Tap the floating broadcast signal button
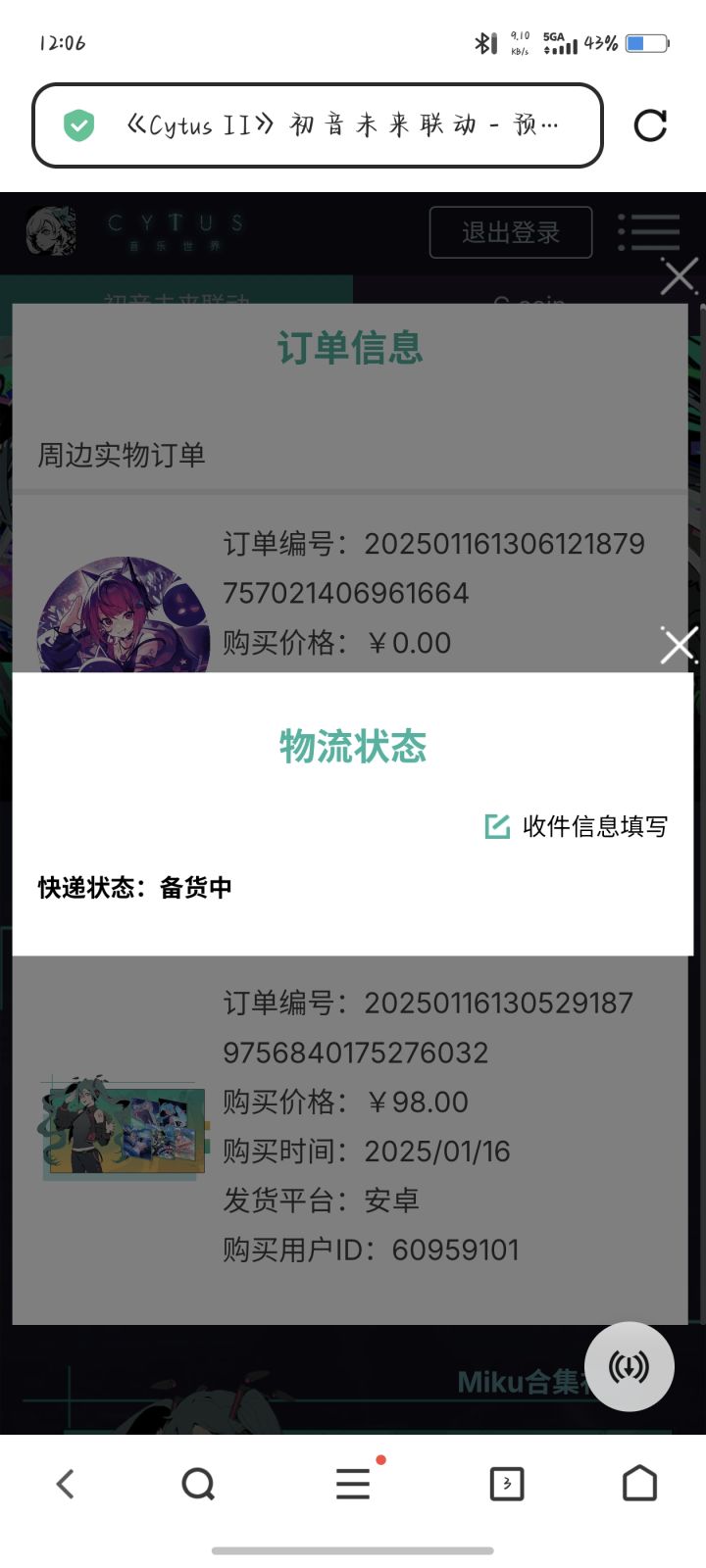Image resolution: width=706 pixels, height=1568 pixels. click(629, 1366)
